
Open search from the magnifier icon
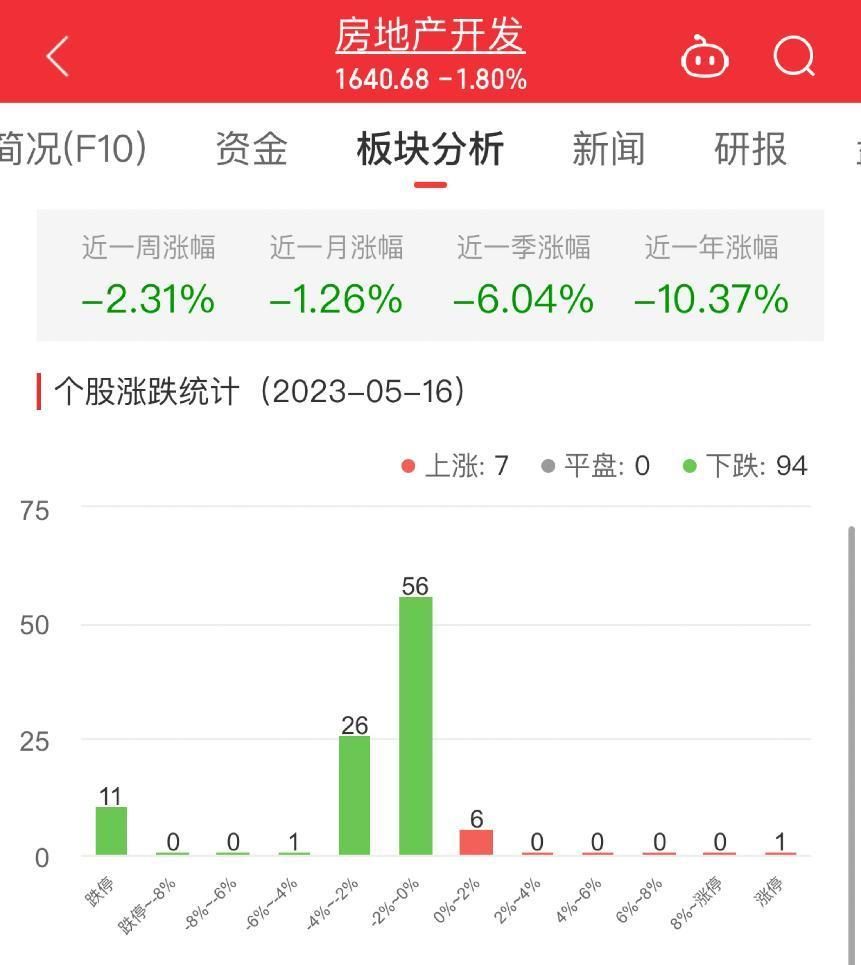point(795,56)
